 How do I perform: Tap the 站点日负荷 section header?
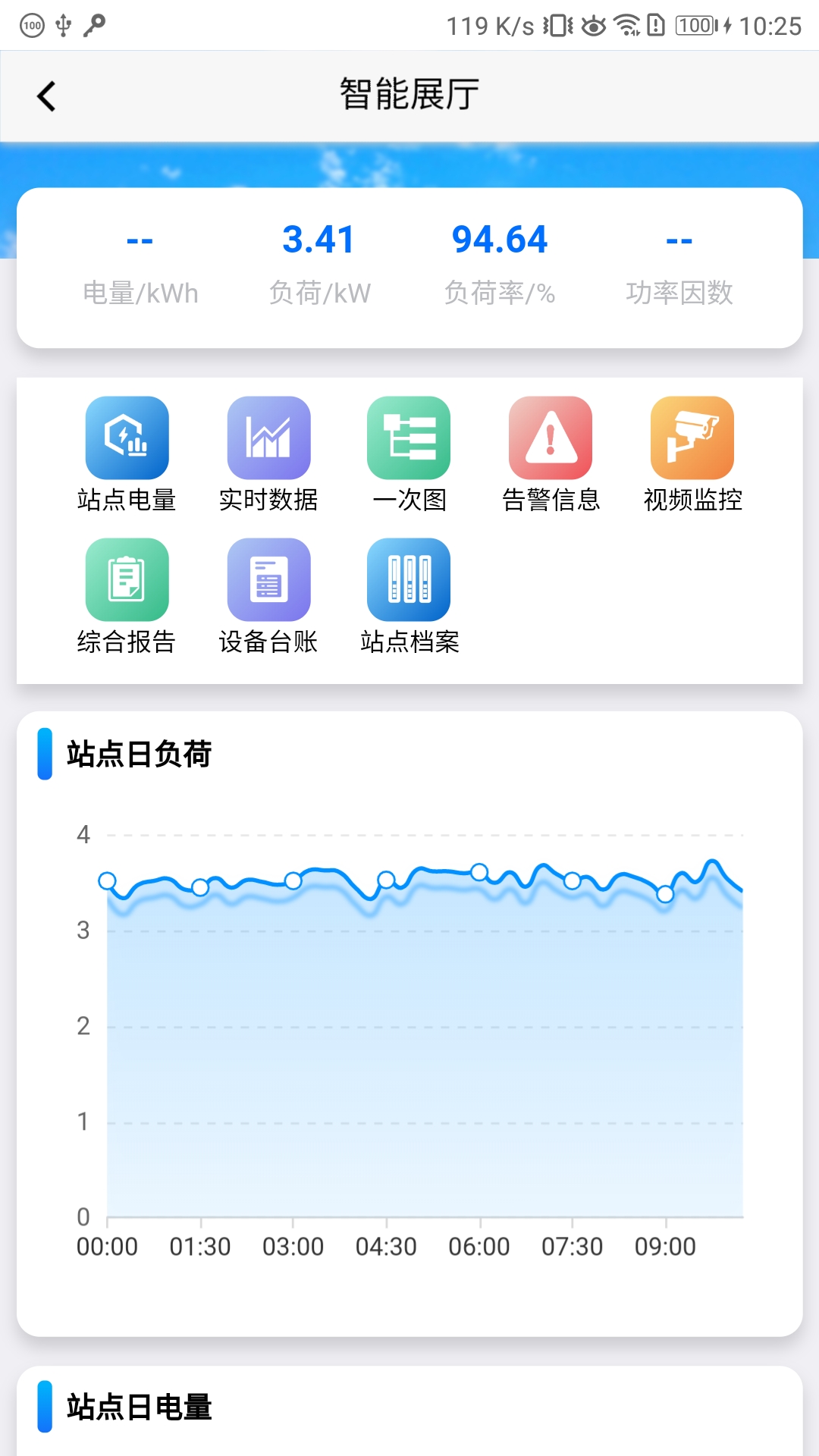(136, 753)
